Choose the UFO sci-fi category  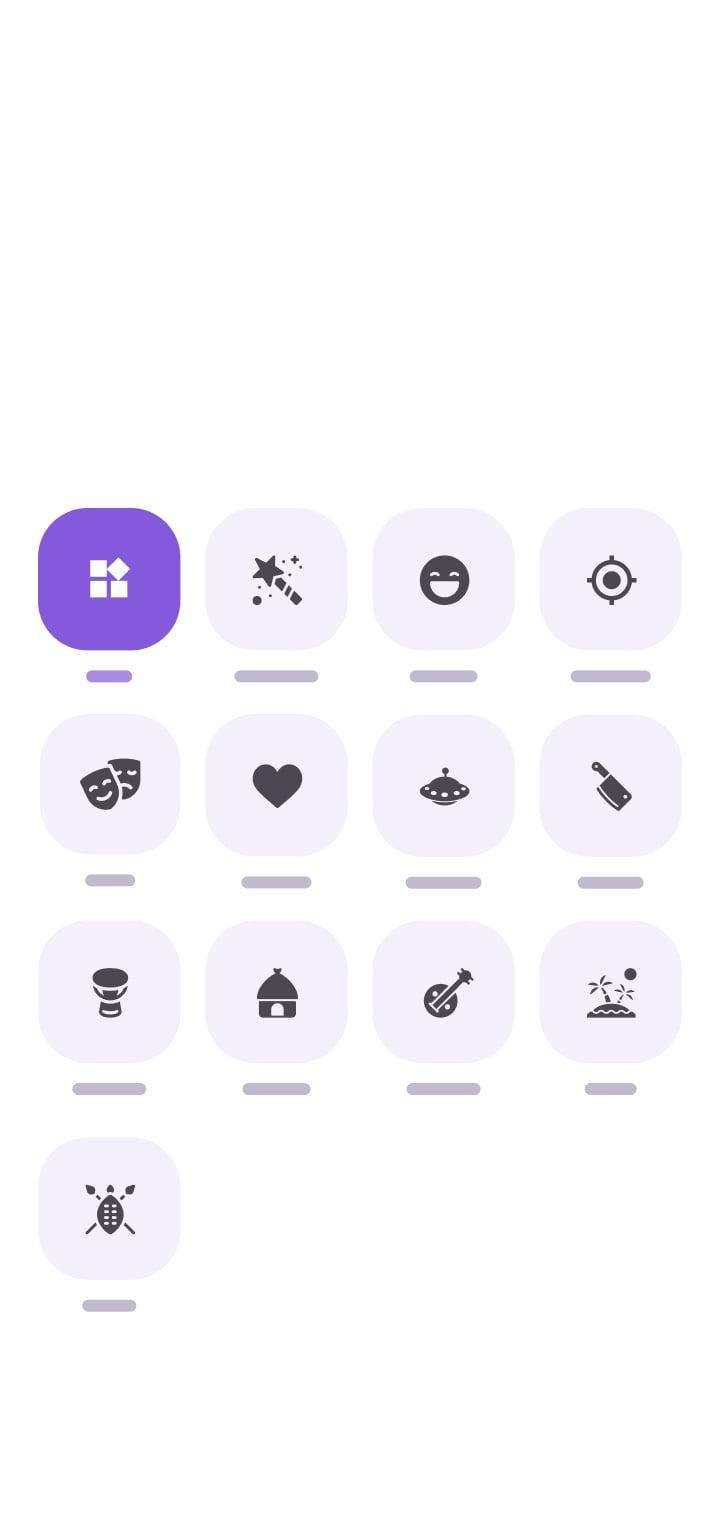point(443,785)
